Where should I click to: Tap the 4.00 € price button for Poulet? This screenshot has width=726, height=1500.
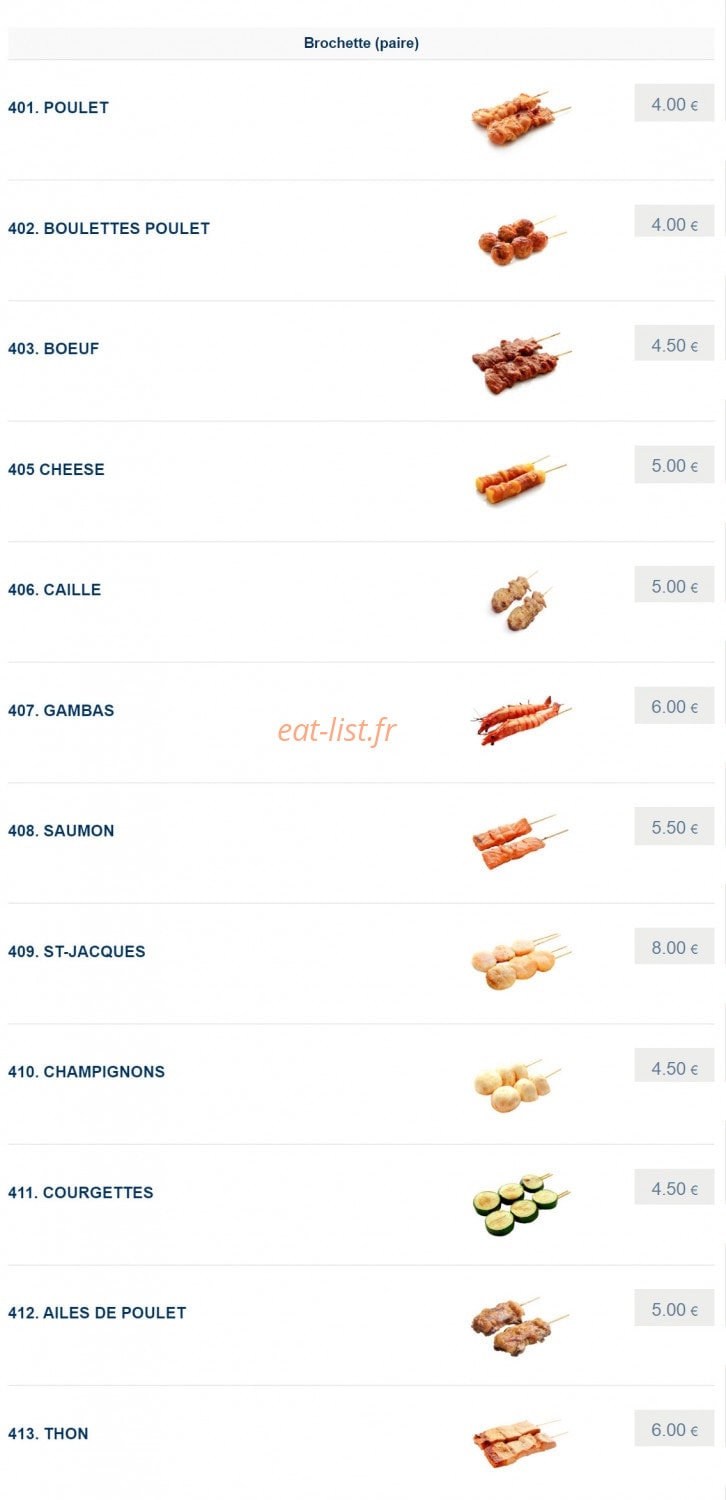click(674, 104)
